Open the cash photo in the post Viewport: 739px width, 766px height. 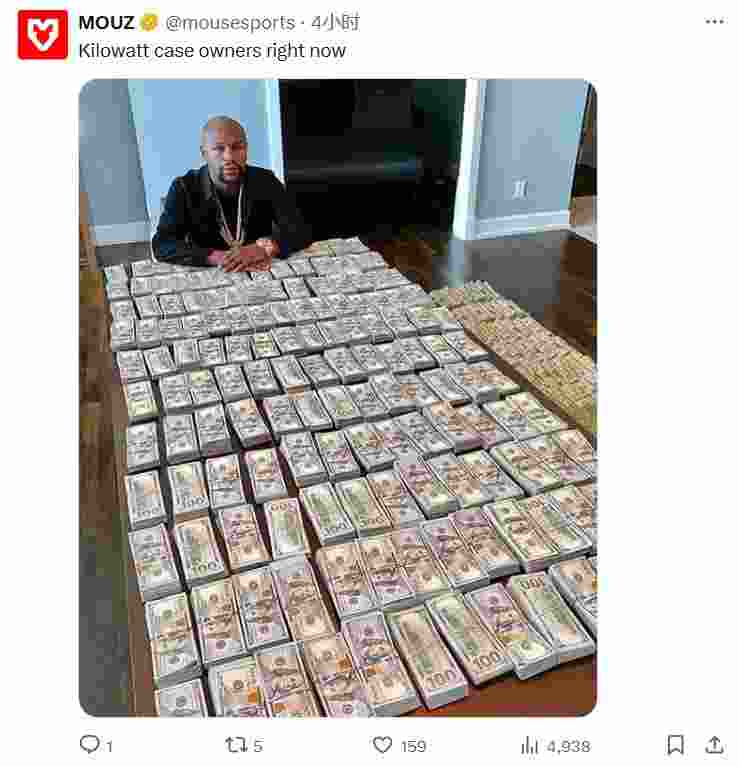pos(338,398)
